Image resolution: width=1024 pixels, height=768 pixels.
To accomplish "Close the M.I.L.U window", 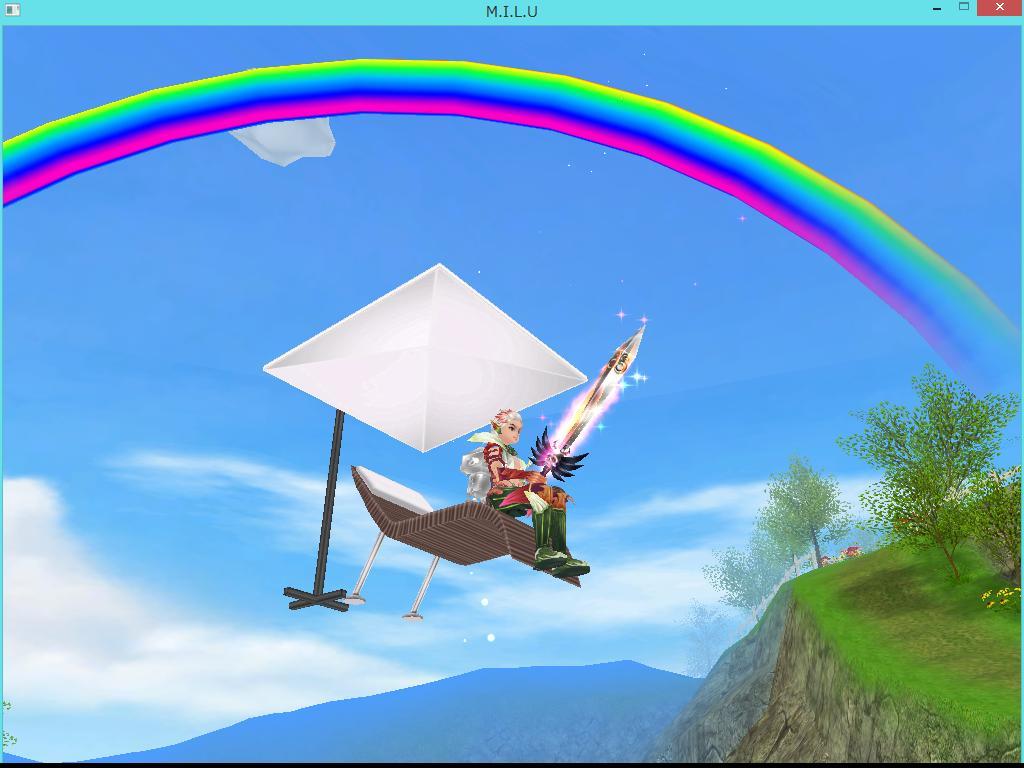I will (x=999, y=8).
